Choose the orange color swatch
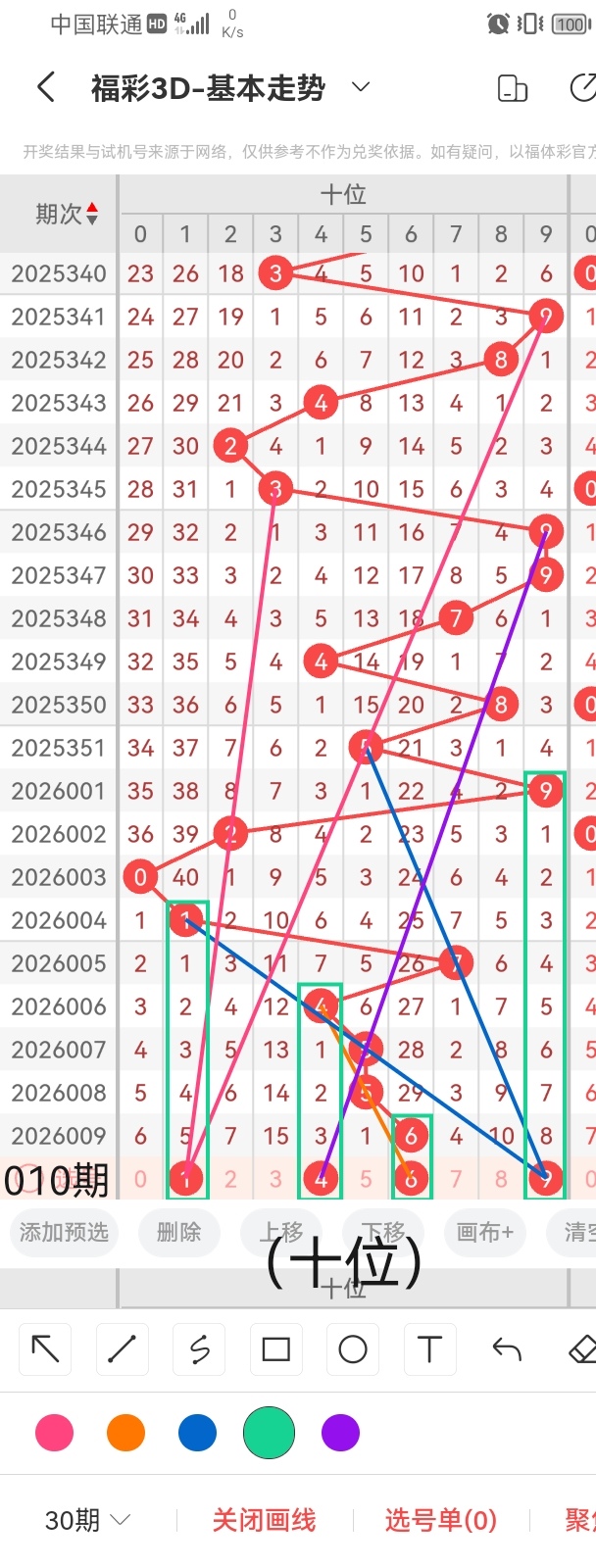The height and width of the screenshot is (1568, 596). click(125, 1433)
